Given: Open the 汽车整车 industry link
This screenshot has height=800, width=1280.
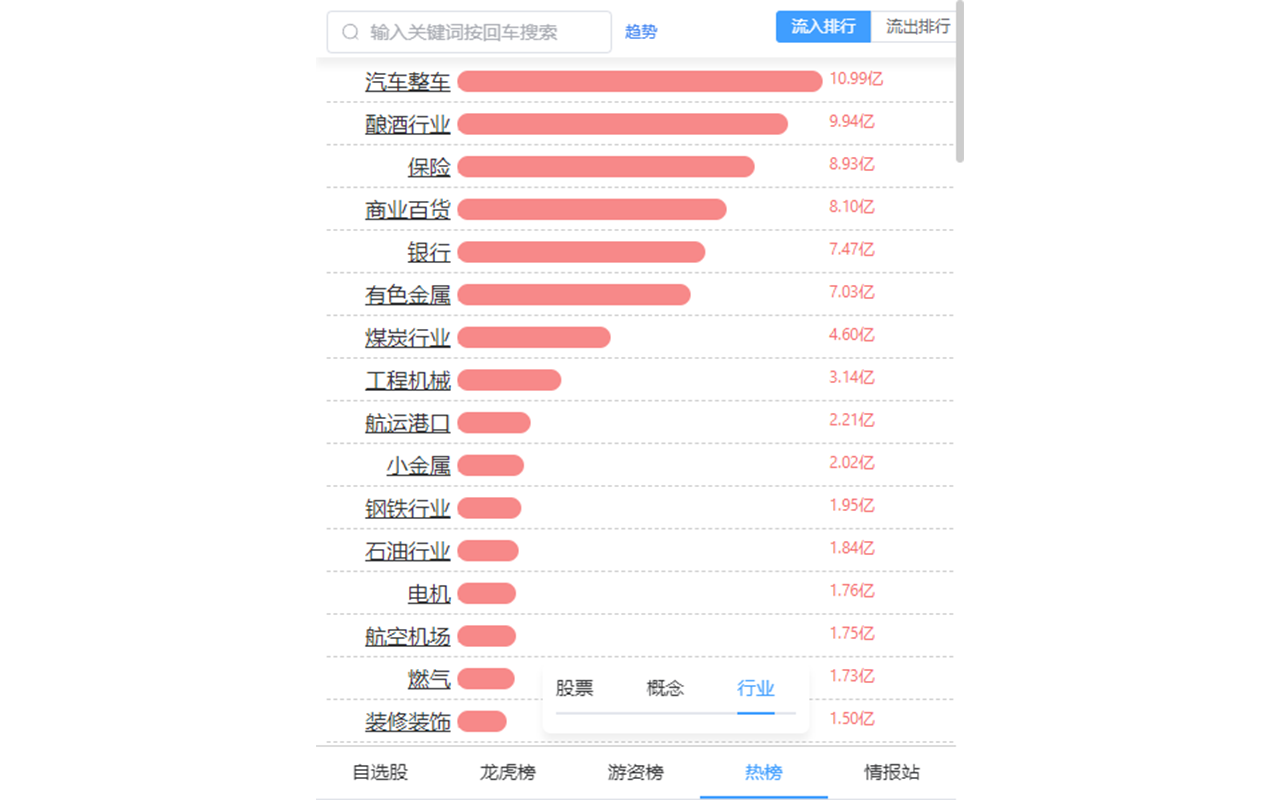Looking at the screenshot, I should (408, 82).
